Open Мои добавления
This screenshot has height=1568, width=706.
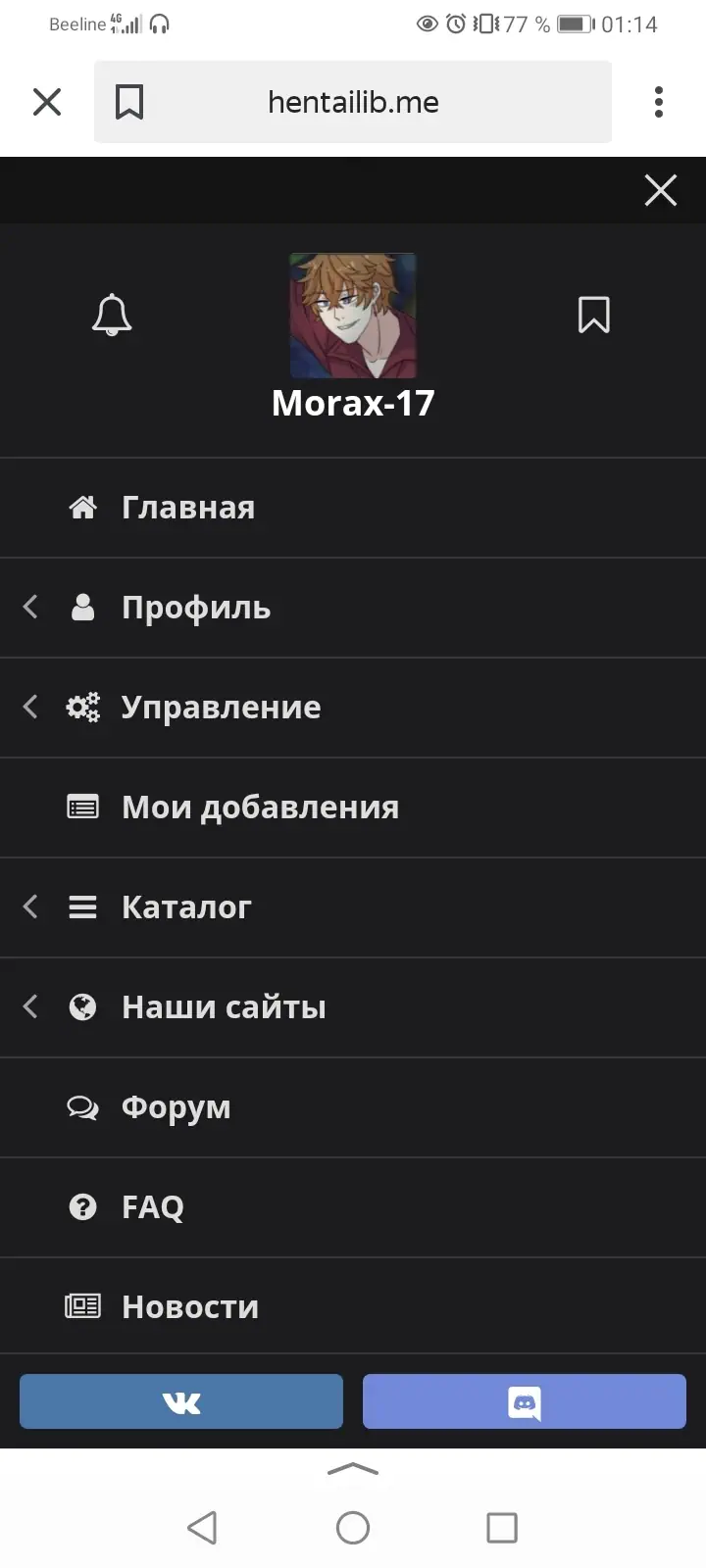pyautogui.click(x=353, y=808)
